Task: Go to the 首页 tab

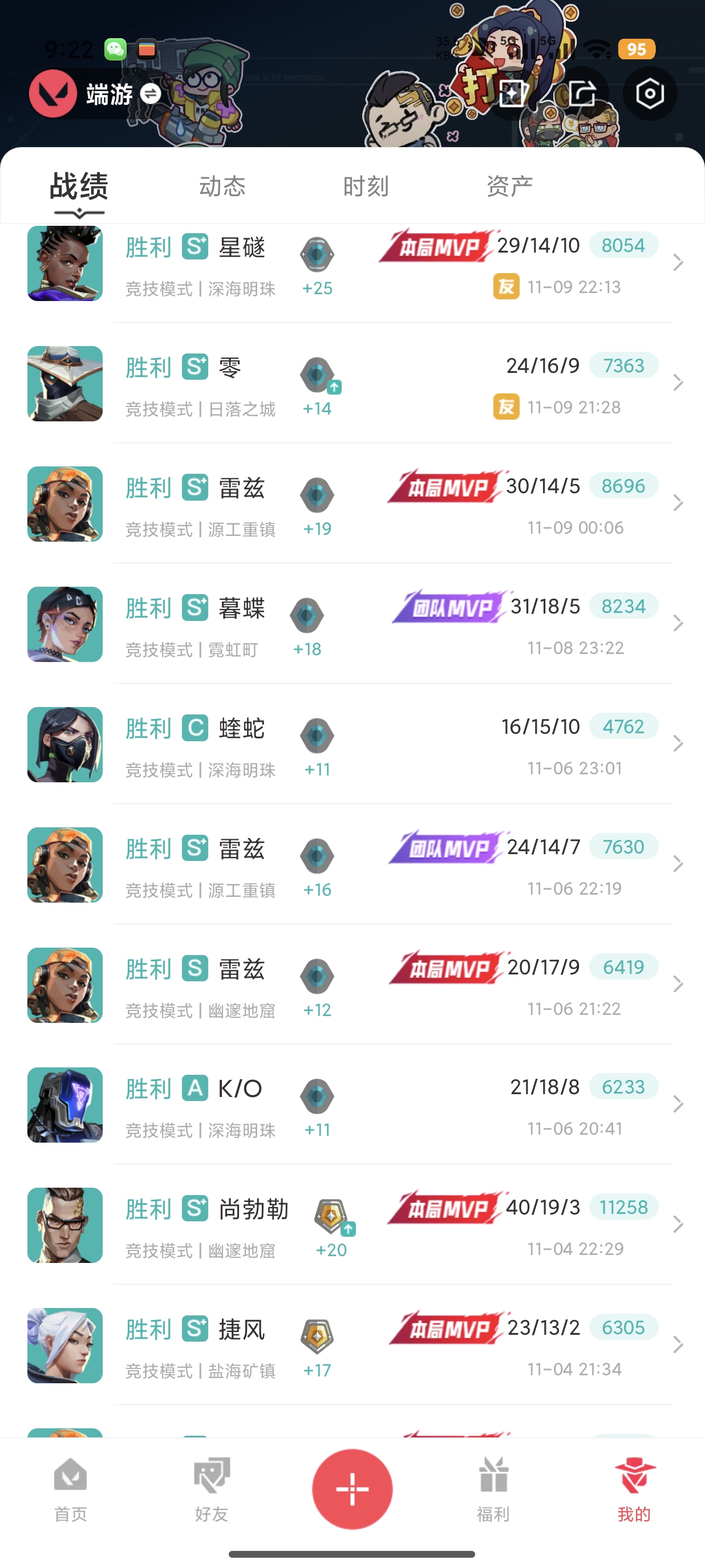Action: click(x=71, y=1489)
